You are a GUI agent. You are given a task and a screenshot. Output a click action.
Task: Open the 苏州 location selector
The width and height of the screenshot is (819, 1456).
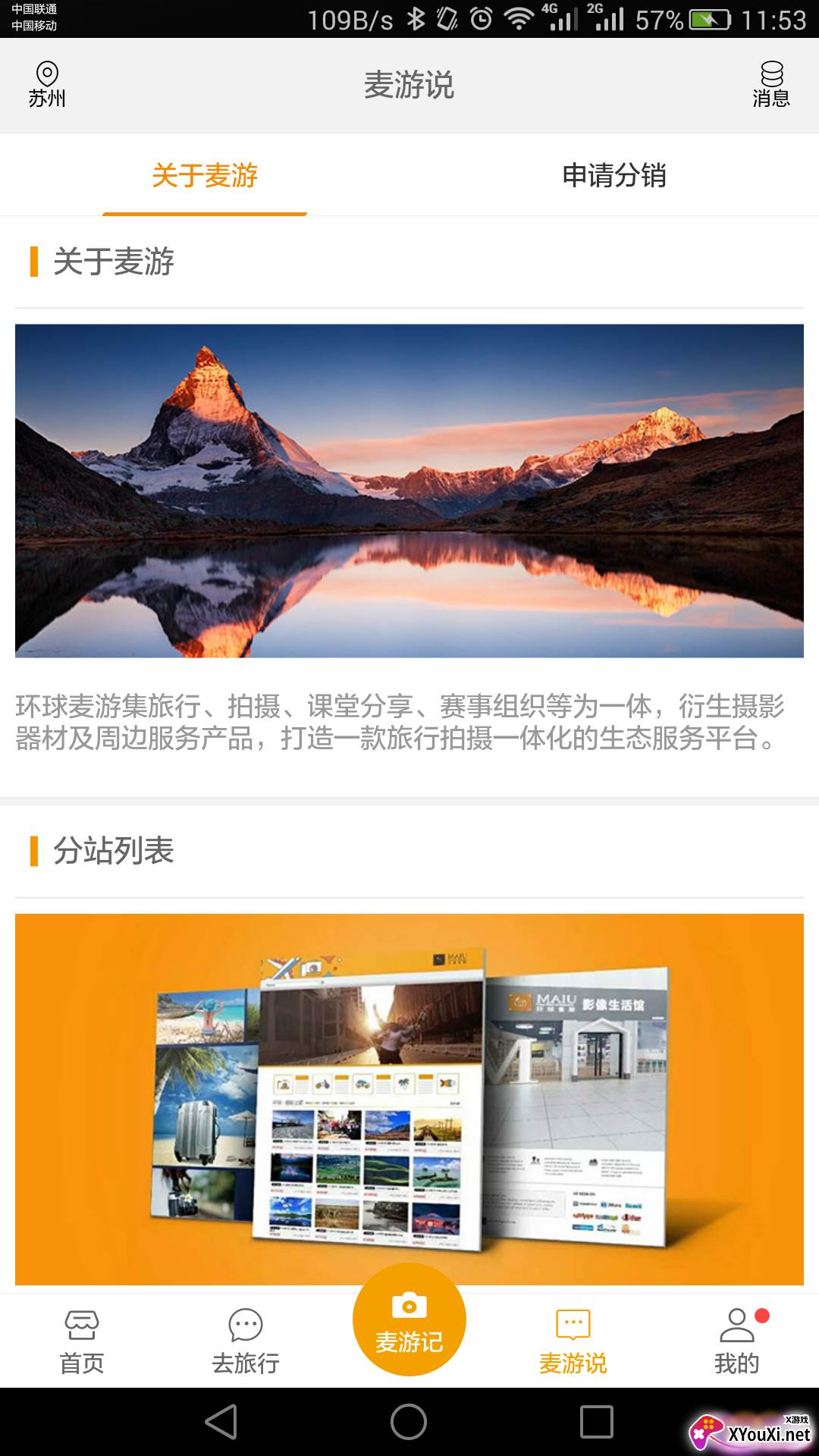[47, 85]
